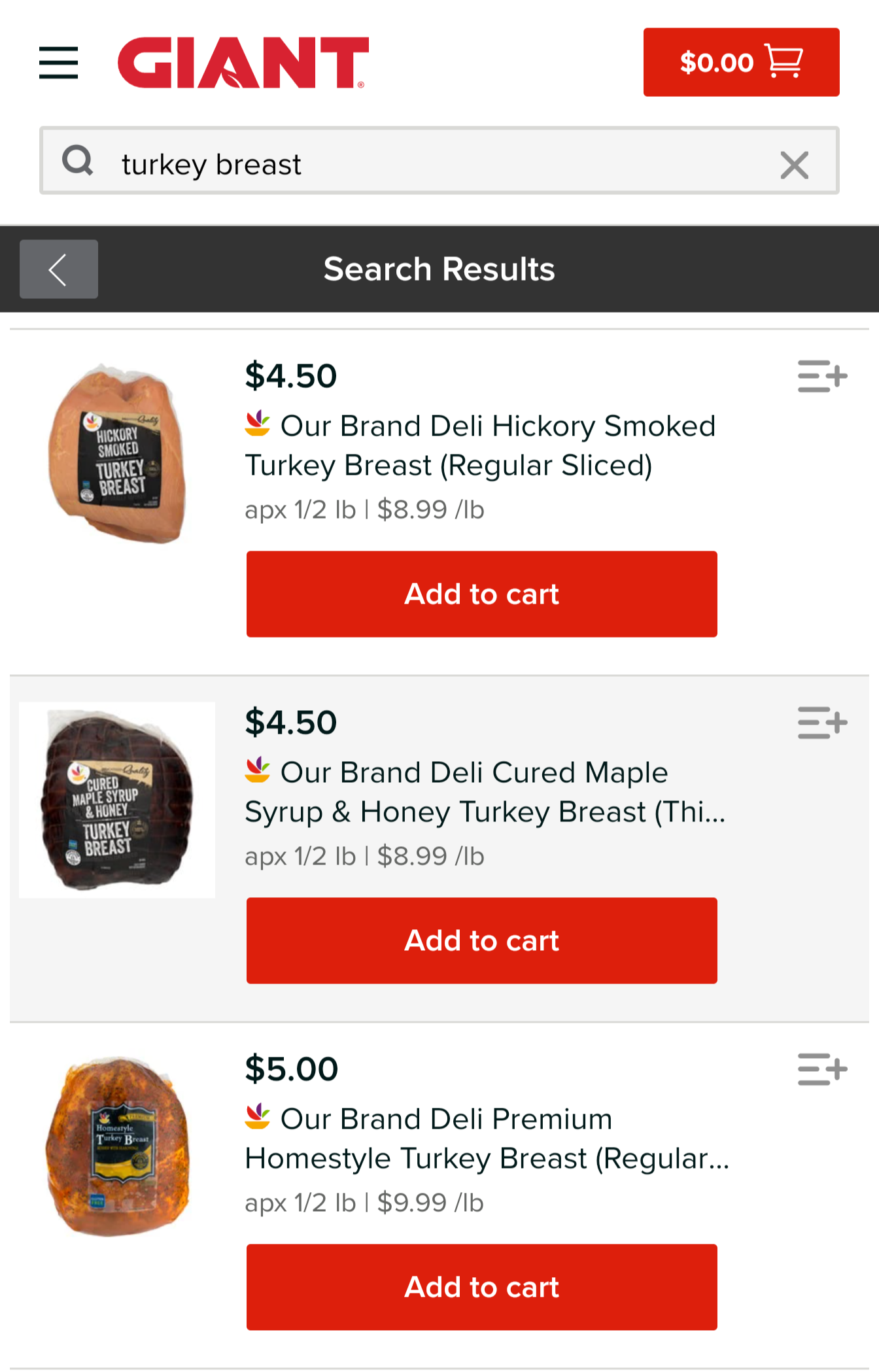This screenshot has width=879, height=1372.
Task: Open the $0.00 shopping cart
Action: coord(741,62)
